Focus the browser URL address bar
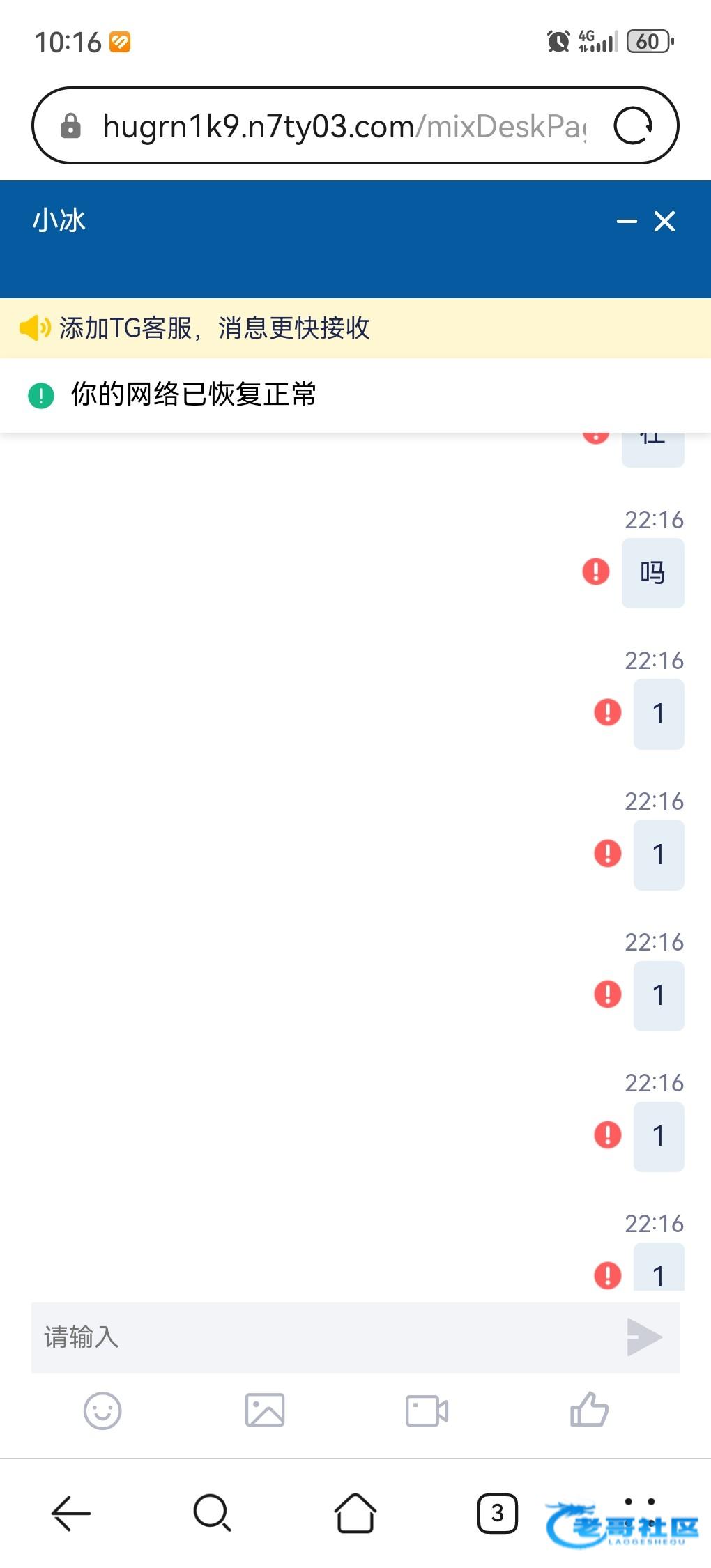 coord(342,126)
